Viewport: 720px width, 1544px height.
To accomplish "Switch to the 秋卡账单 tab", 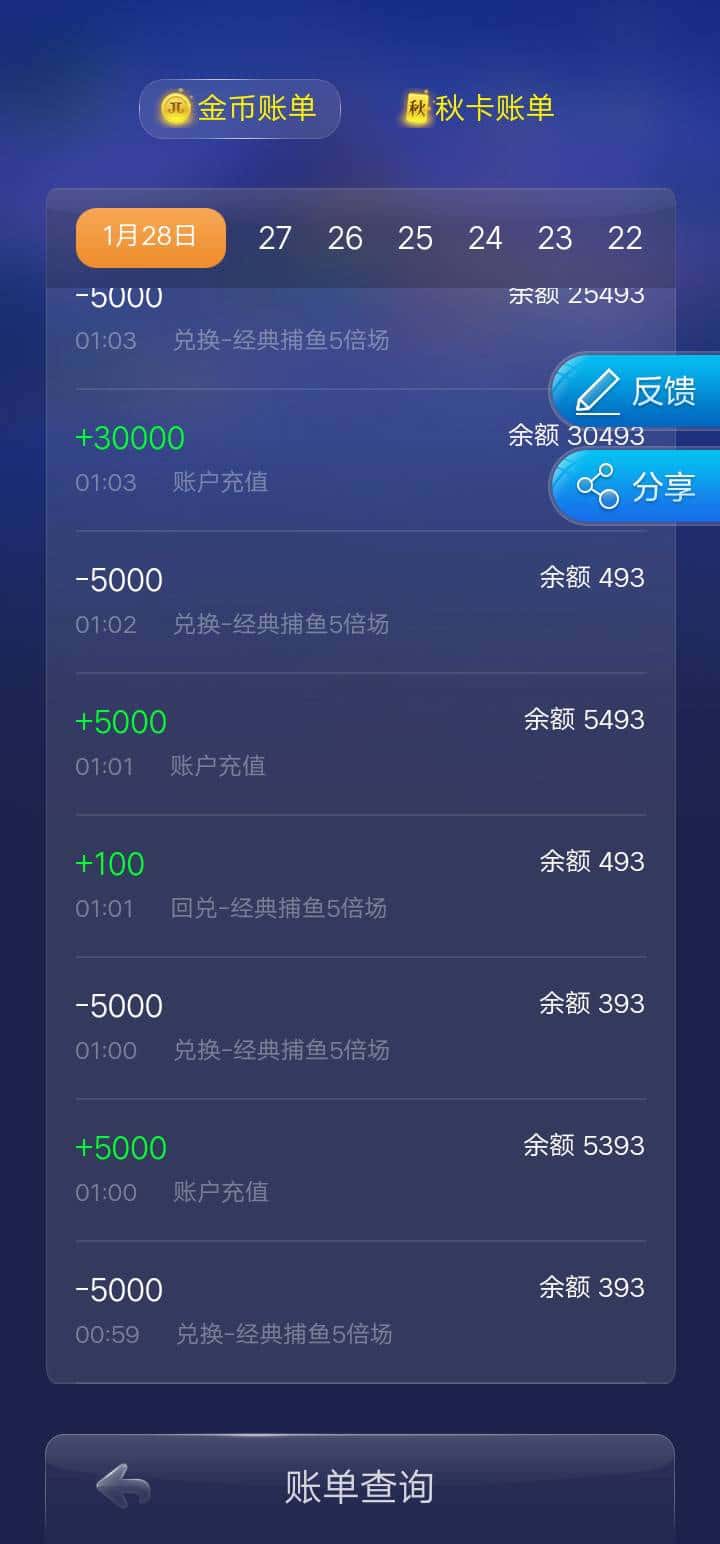I will 475,107.
